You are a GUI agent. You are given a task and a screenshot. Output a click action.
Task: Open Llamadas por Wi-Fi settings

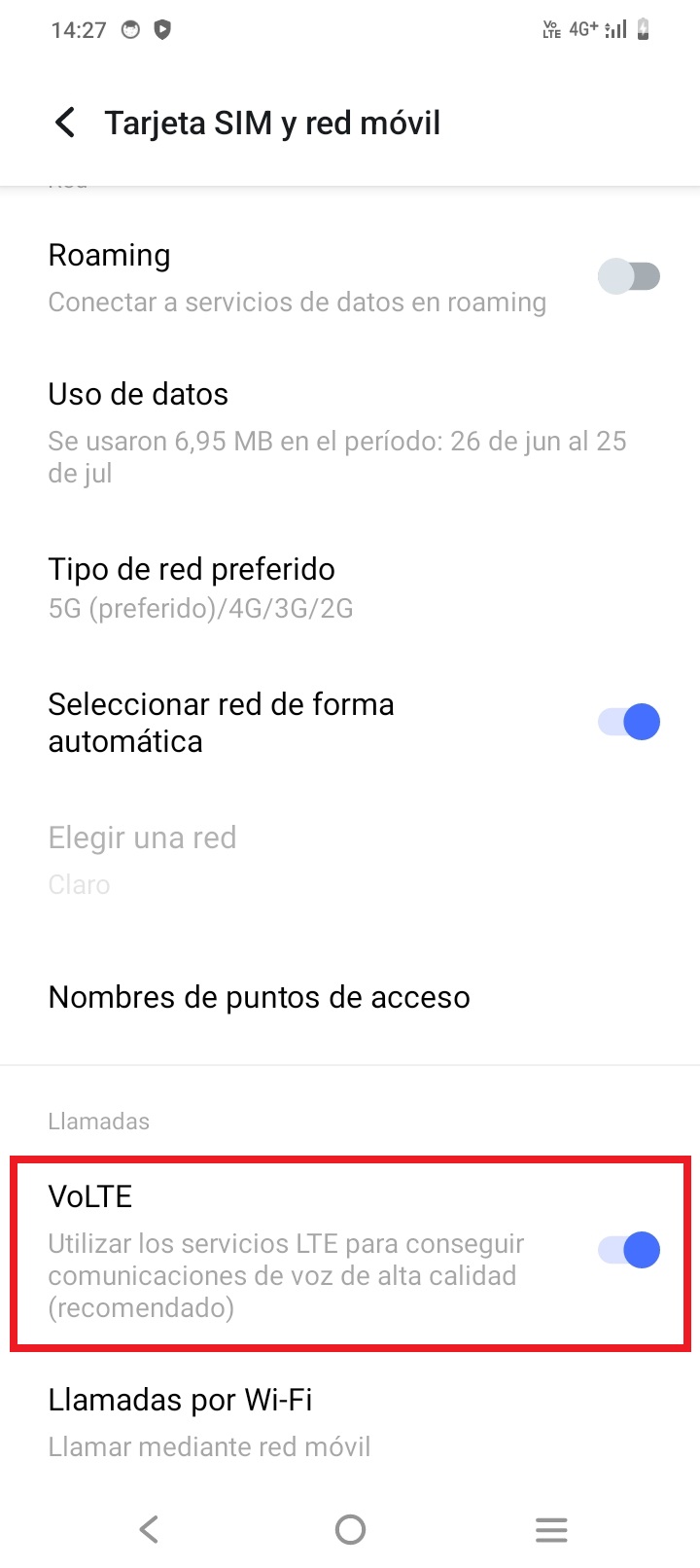click(350, 1422)
